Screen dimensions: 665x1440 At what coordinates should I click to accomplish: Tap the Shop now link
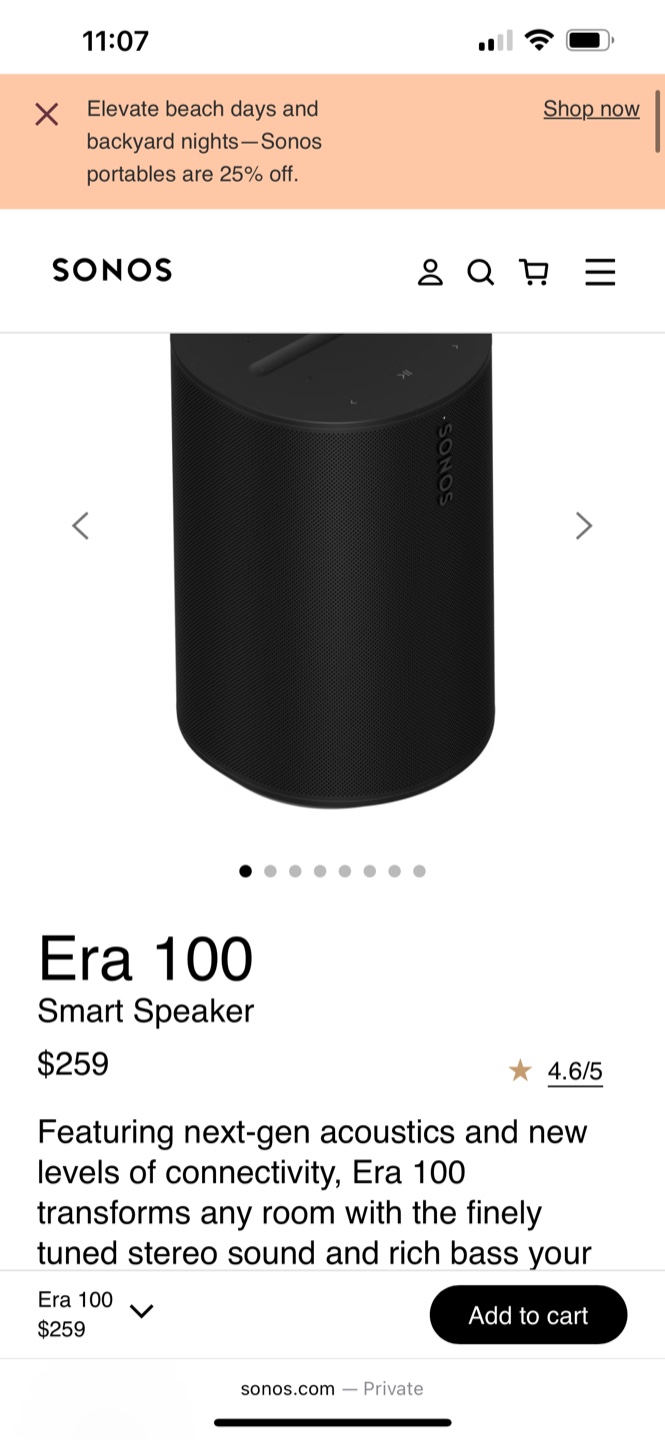(x=591, y=109)
